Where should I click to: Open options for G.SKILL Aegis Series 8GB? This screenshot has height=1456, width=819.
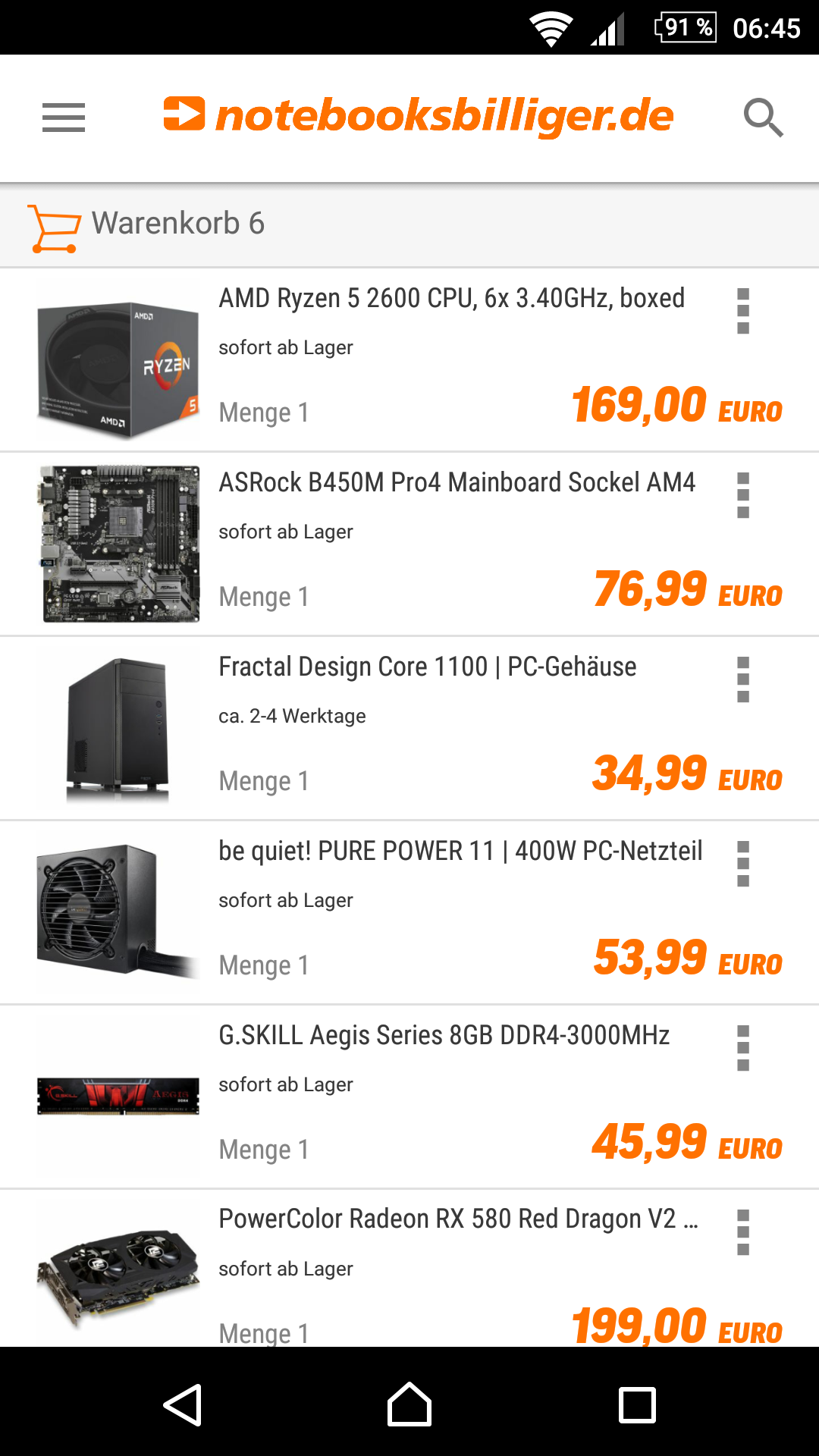pos(743,1048)
